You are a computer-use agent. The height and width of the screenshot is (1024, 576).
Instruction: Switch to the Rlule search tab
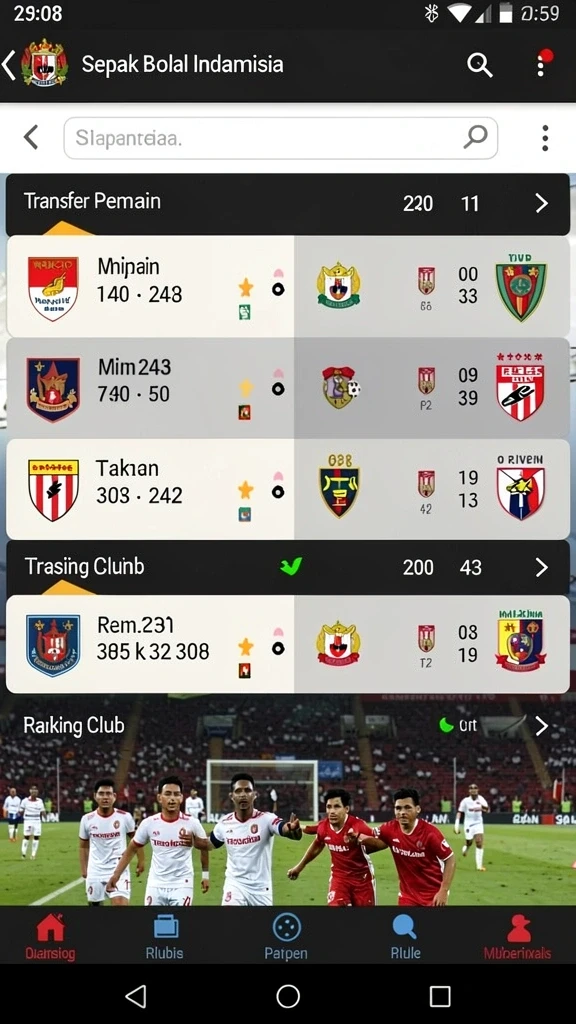point(405,936)
